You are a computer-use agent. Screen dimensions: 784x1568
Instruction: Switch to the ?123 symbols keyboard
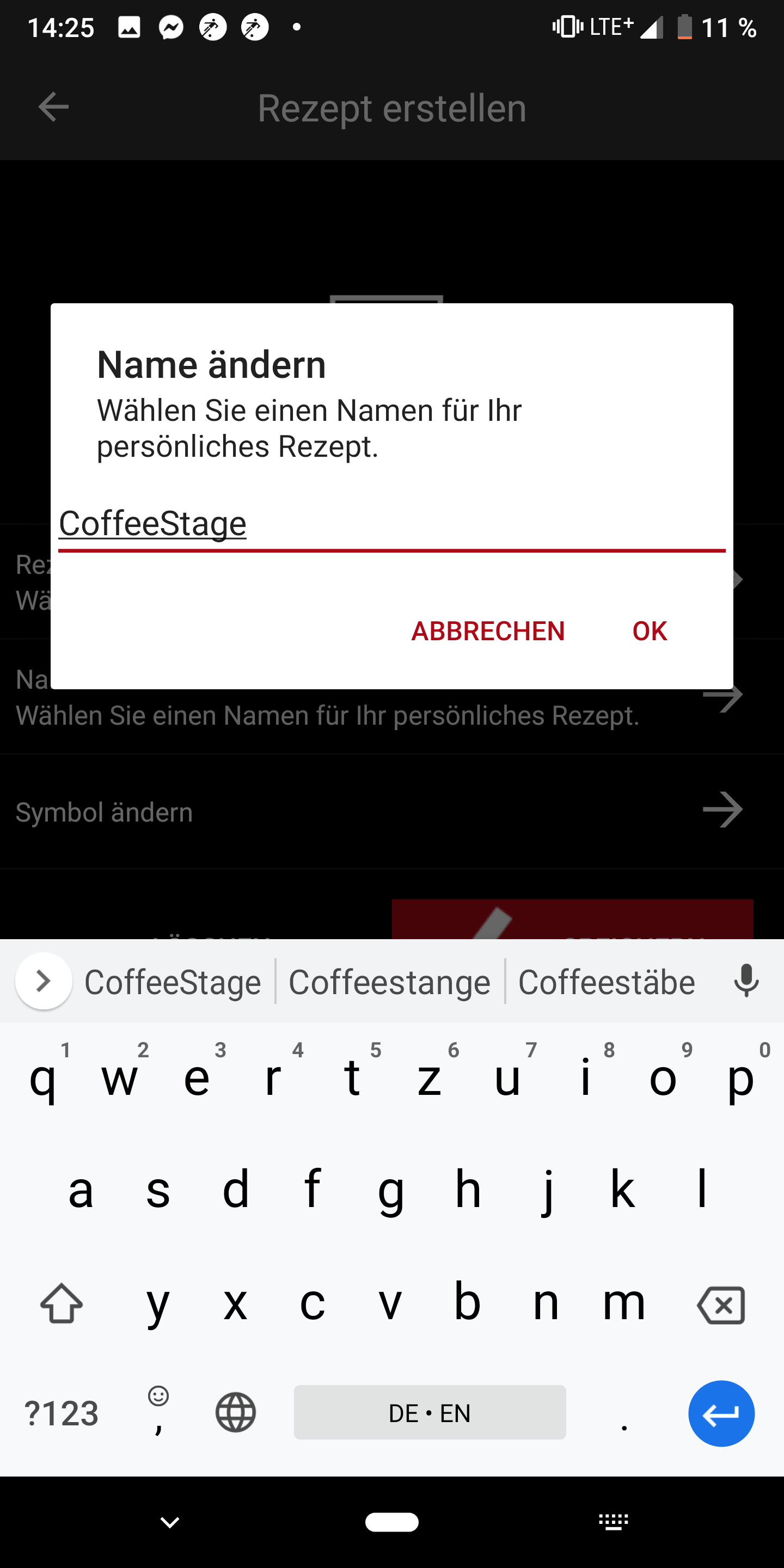pos(62,1413)
